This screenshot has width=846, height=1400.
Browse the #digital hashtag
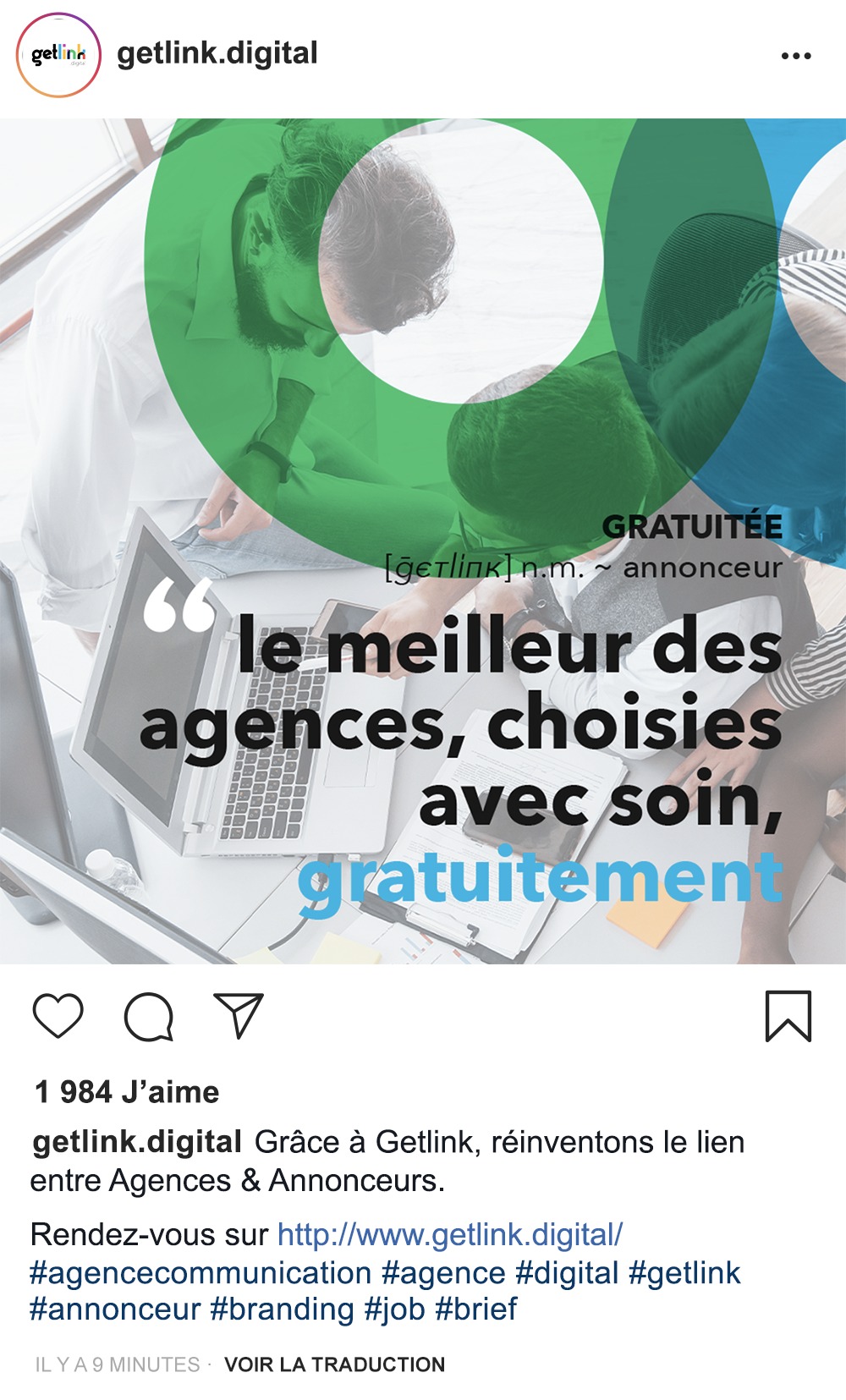567,1272
